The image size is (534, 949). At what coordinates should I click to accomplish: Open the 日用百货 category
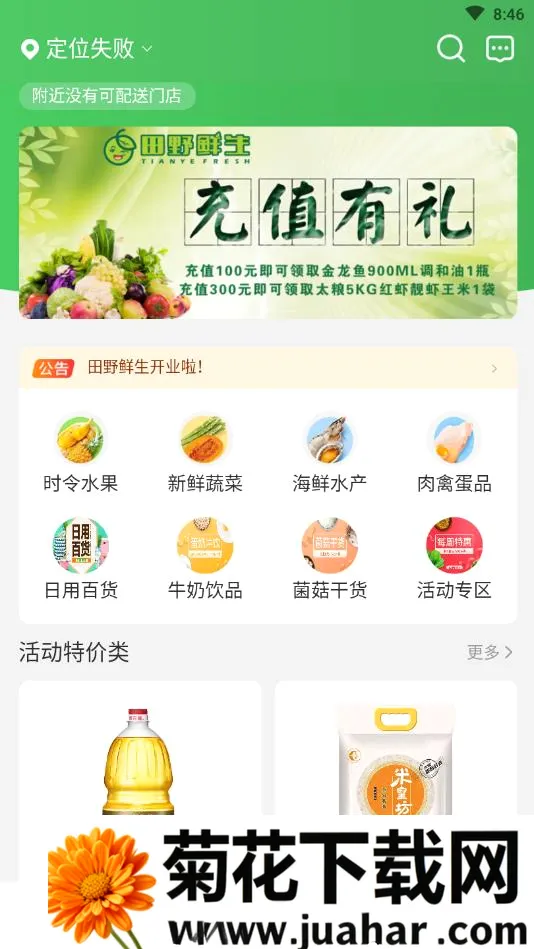pos(81,559)
